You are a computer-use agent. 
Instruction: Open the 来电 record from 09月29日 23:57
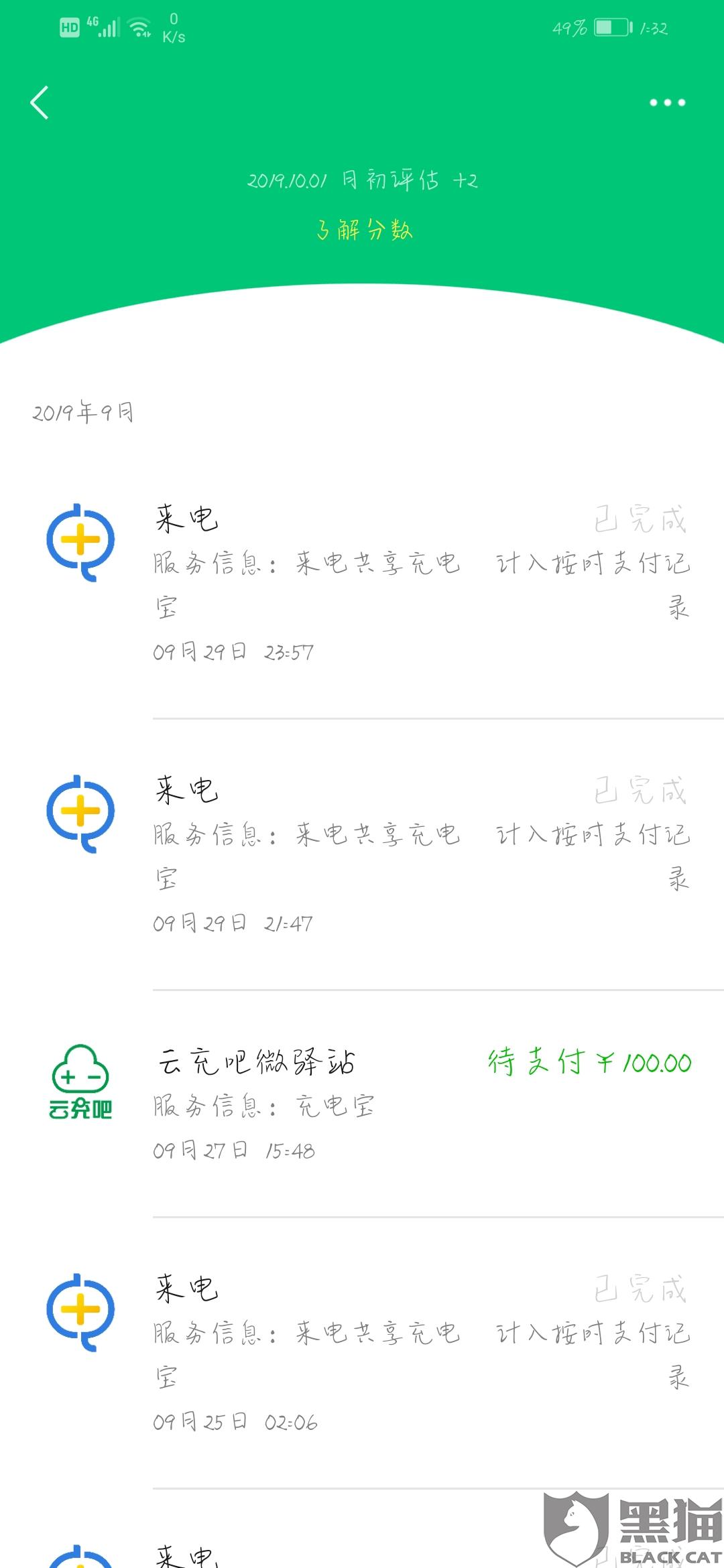tap(422, 583)
